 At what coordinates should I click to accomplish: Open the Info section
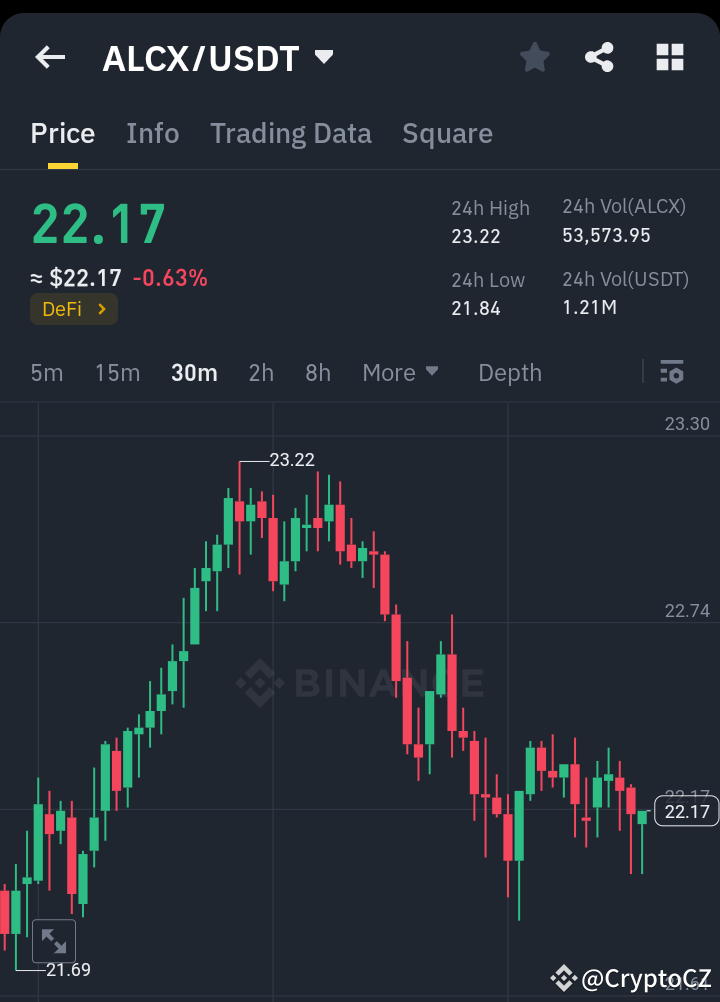(x=152, y=133)
